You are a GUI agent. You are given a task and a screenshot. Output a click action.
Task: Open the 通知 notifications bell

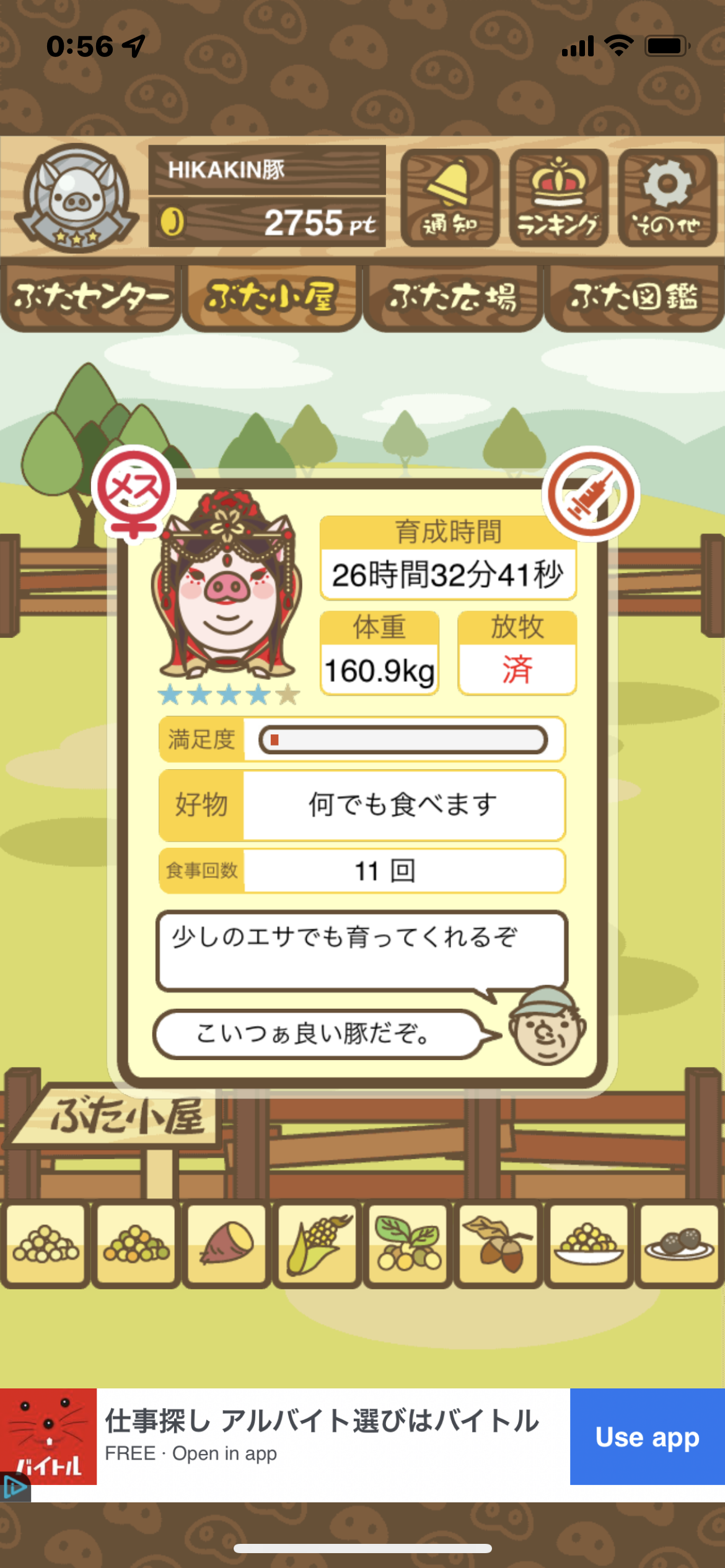tap(450, 198)
